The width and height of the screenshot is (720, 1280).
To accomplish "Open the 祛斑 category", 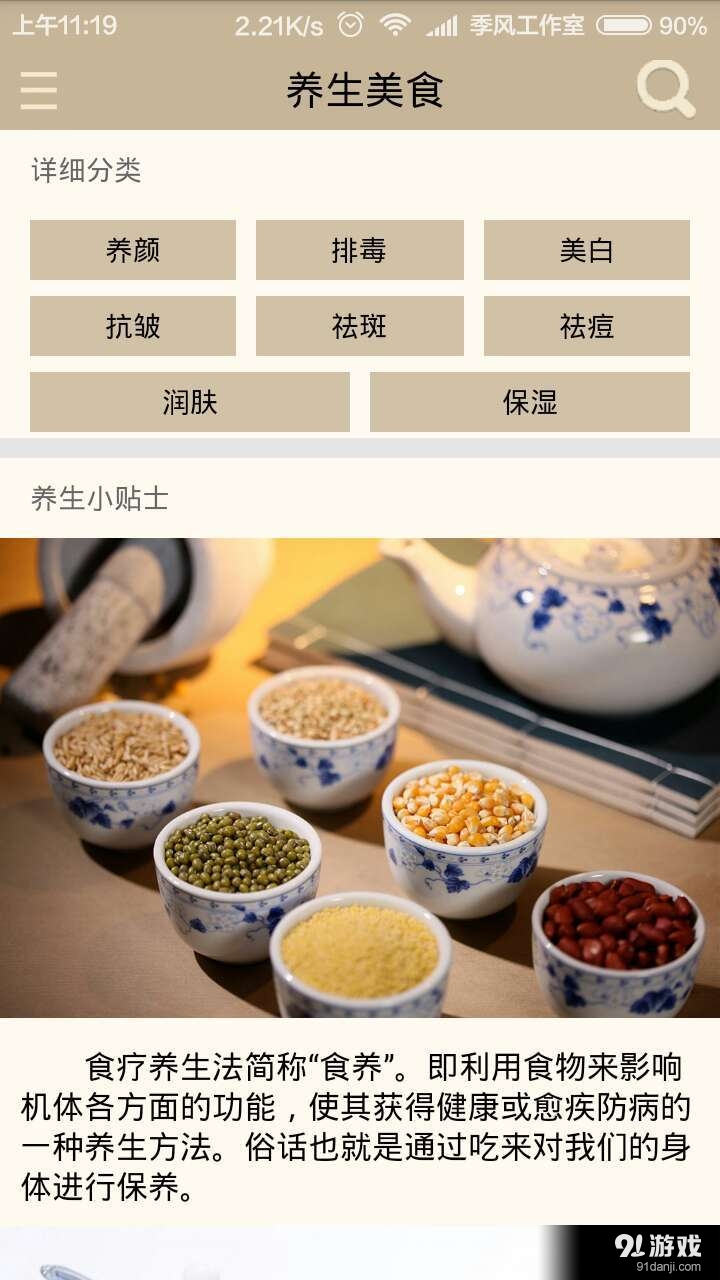I will point(359,327).
